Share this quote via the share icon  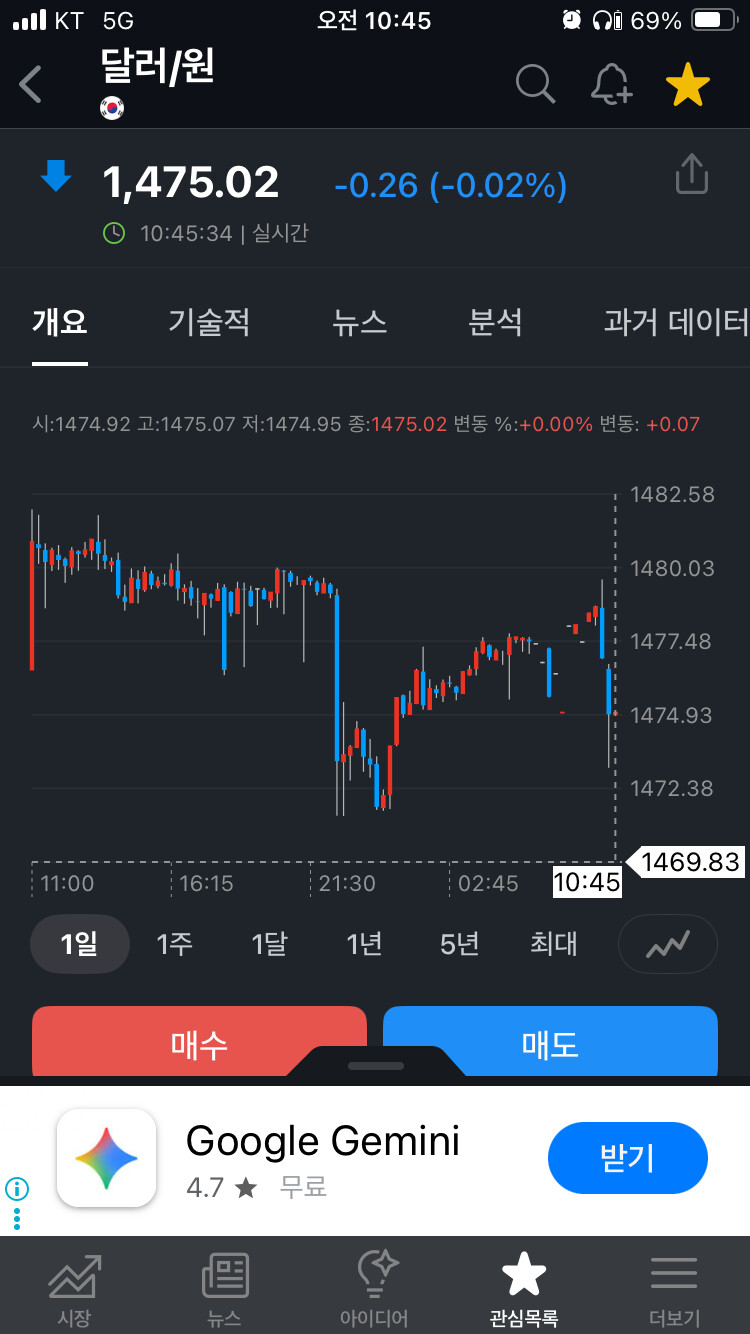tap(691, 174)
